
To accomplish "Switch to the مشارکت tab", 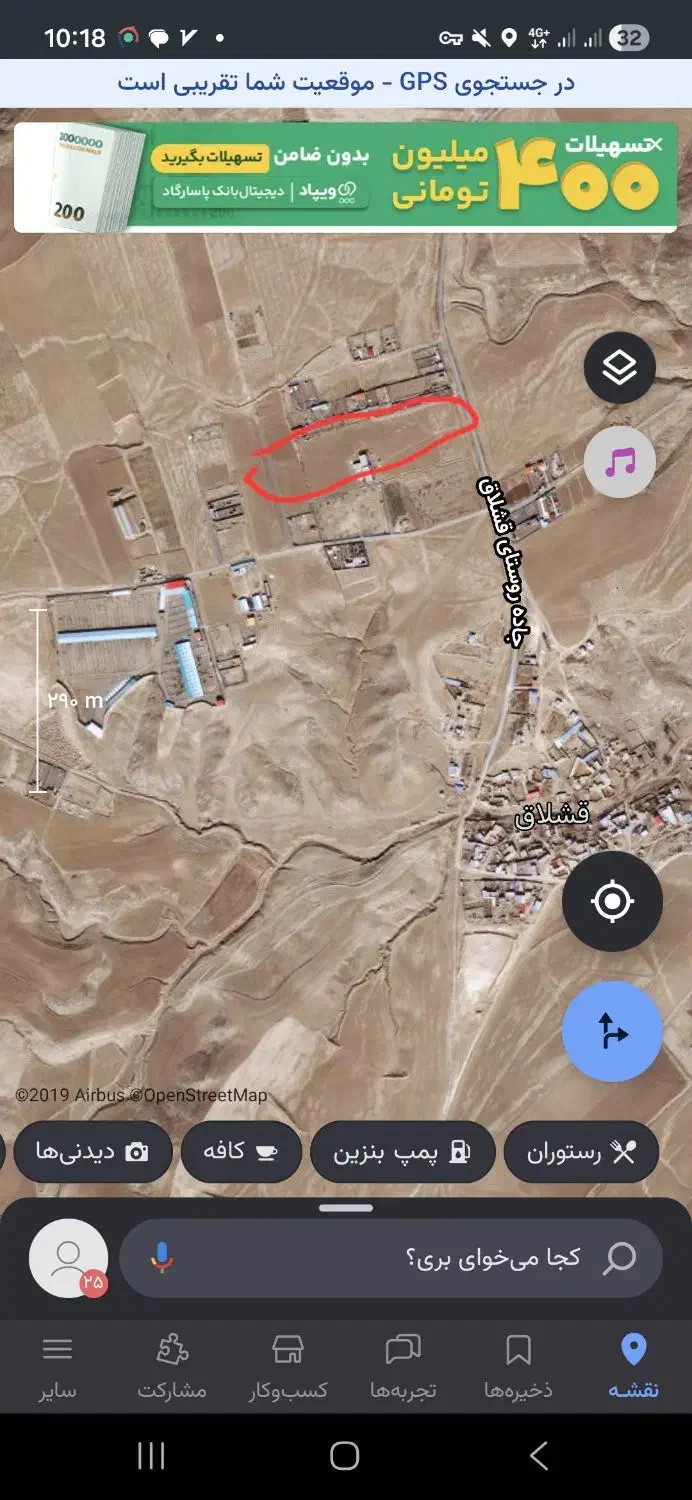I will (173, 1366).
